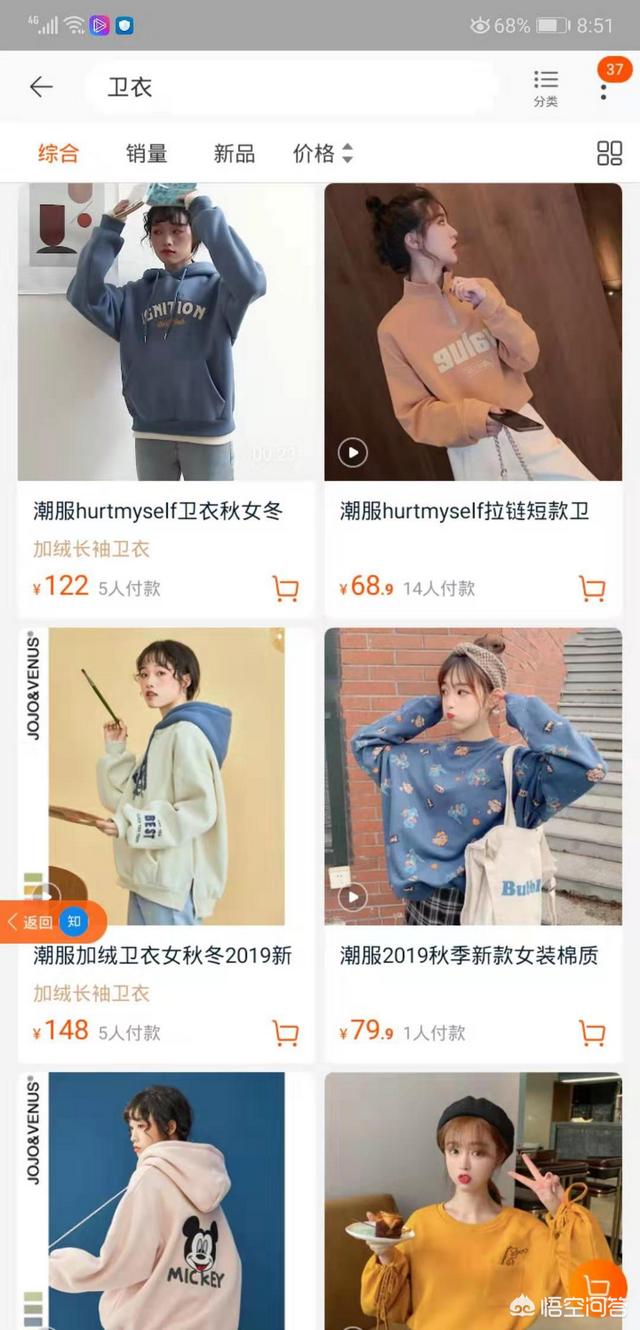
Task: Add the ¥79.9 sweatshirt to cart
Action: coord(593,1033)
